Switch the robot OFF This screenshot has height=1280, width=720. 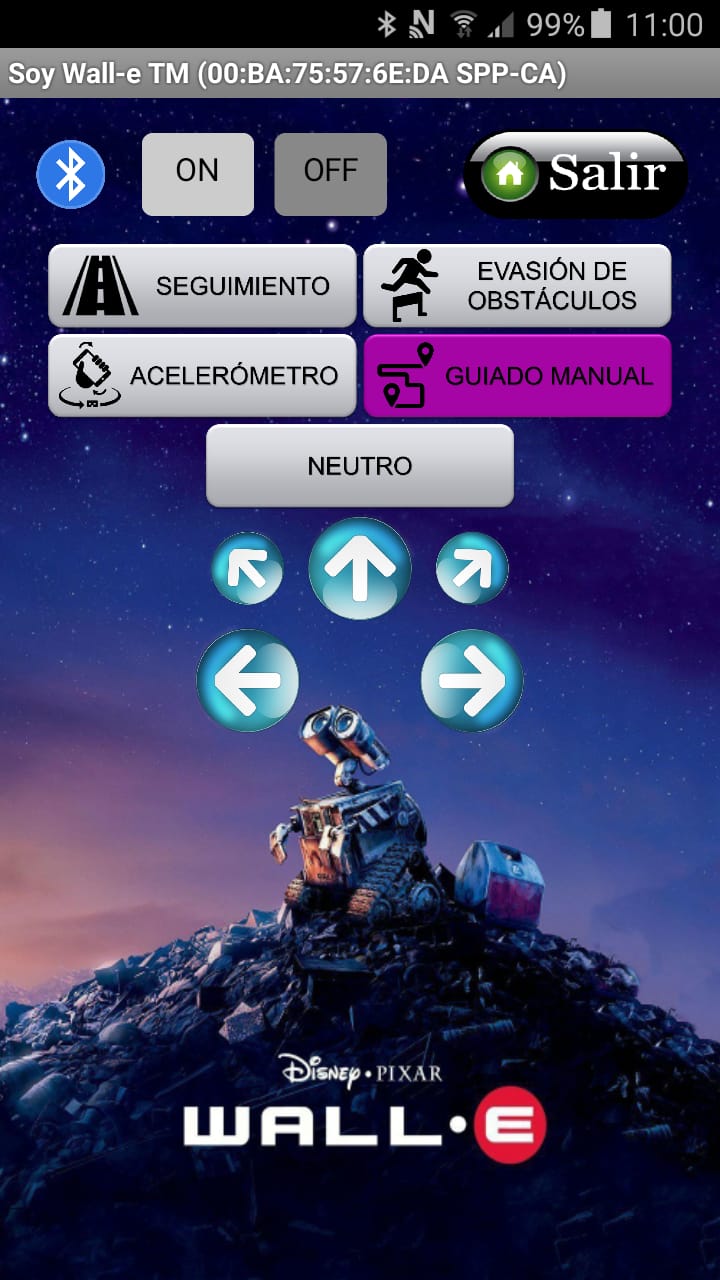coord(330,174)
